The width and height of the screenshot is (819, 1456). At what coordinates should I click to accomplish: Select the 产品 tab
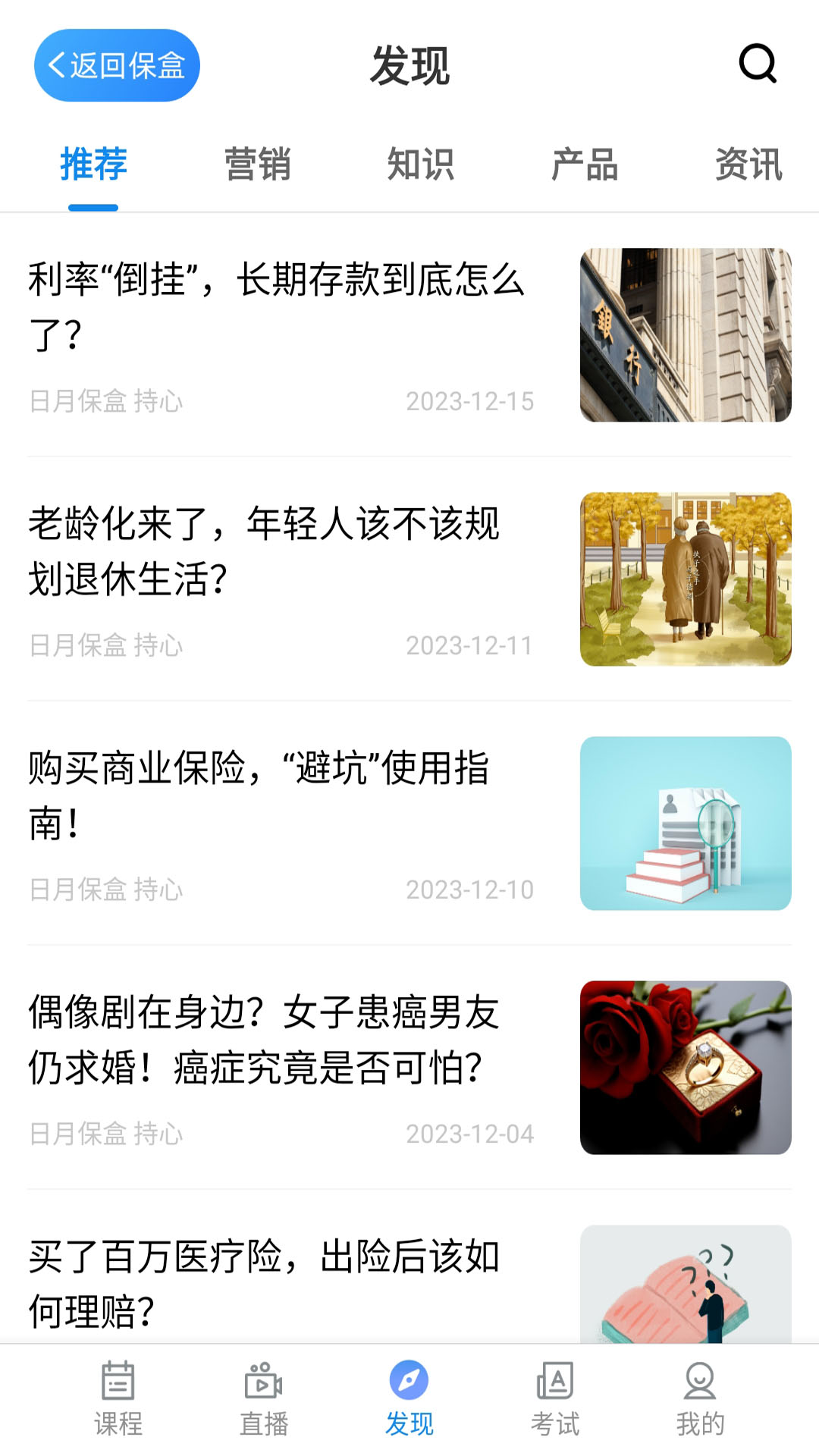click(x=585, y=165)
